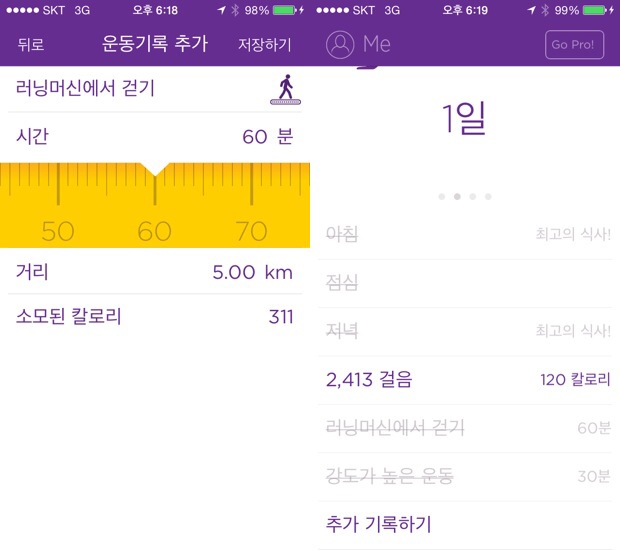Select the 시간 60 분 row
The width and height of the screenshot is (620, 550).
coord(155,137)
